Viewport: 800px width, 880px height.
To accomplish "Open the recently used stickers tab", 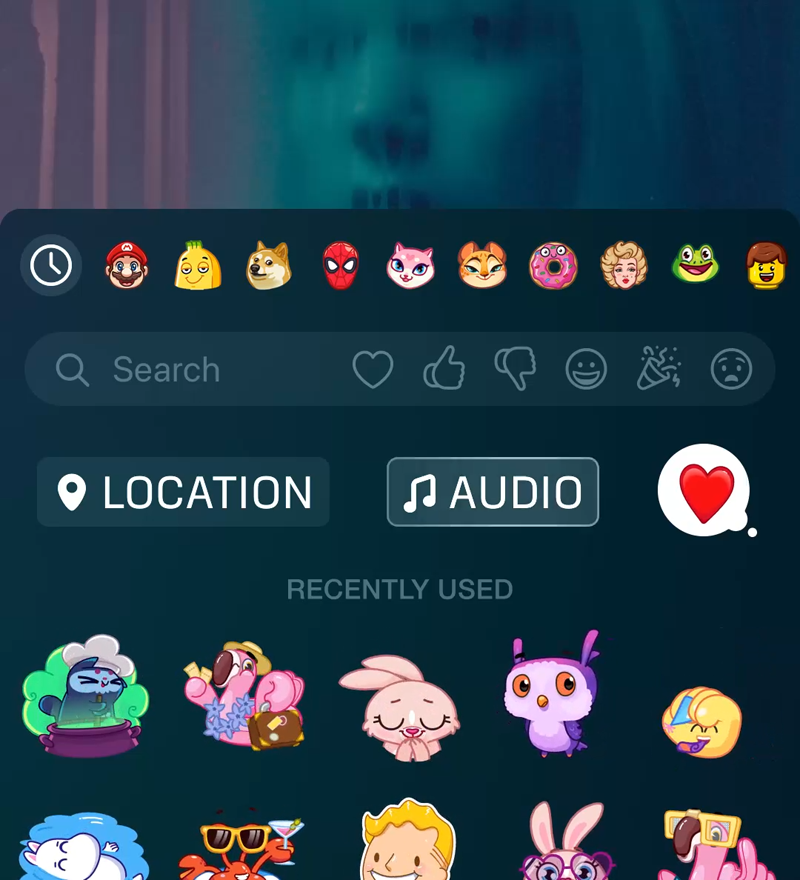I will pyautogui.click(x=51, y=266).
